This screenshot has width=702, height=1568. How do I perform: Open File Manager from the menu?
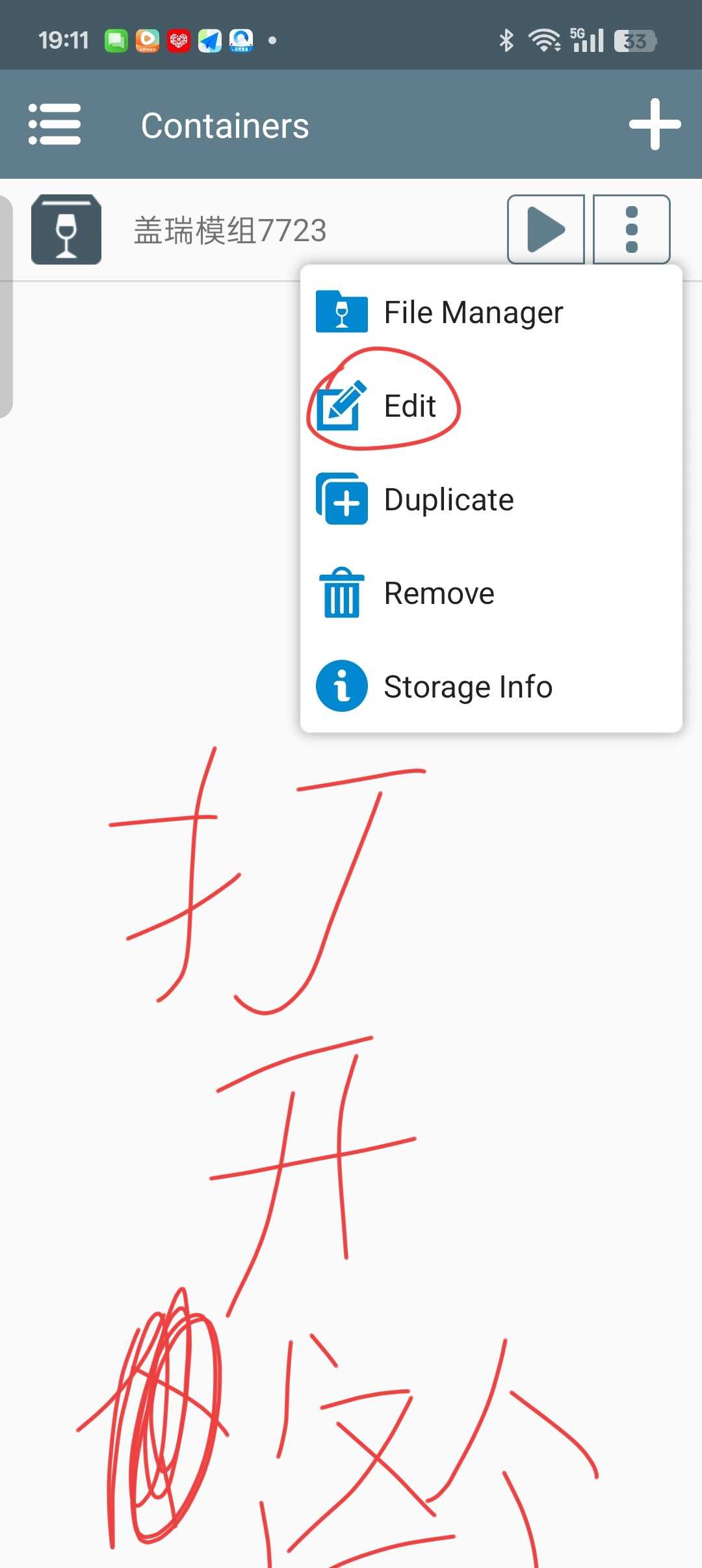[473, 313]
